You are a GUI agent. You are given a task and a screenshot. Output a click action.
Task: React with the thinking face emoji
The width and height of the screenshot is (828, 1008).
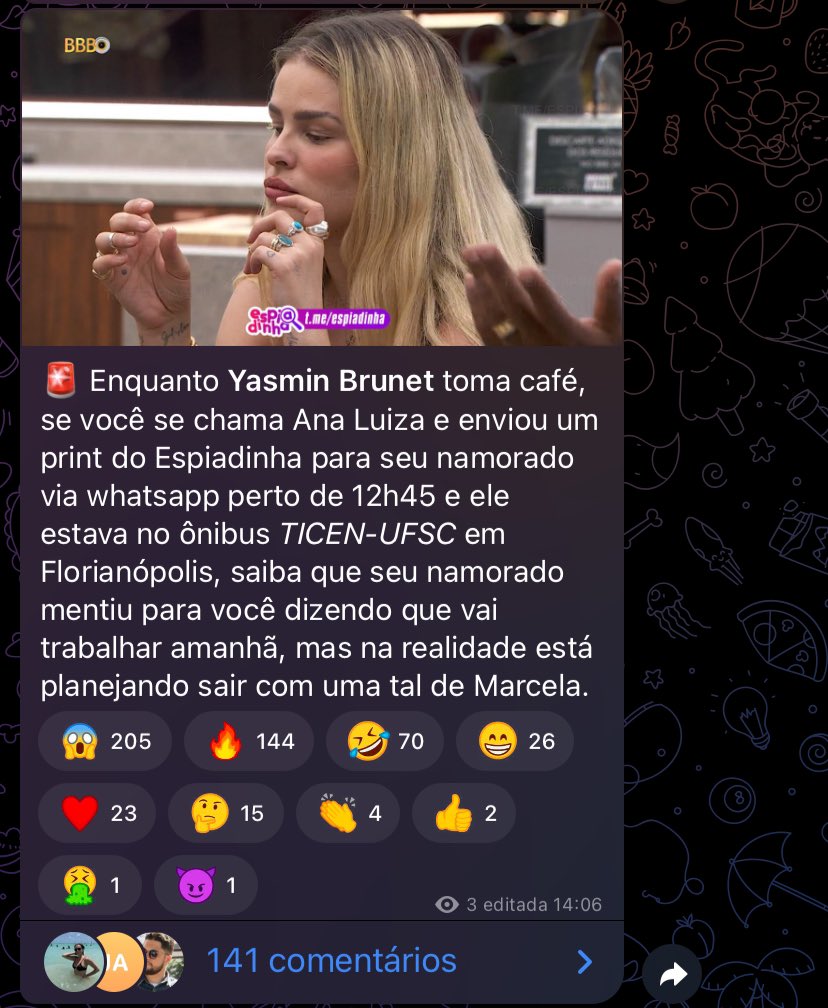pyautogui.click(x=226, y=813)
